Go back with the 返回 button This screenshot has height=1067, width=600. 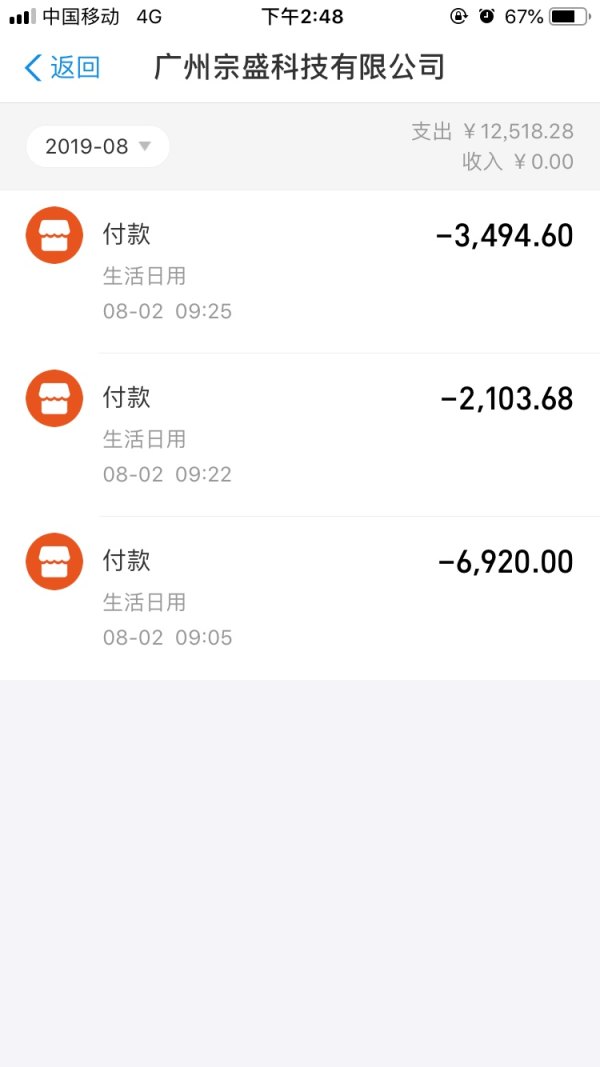tap(62, 68)
